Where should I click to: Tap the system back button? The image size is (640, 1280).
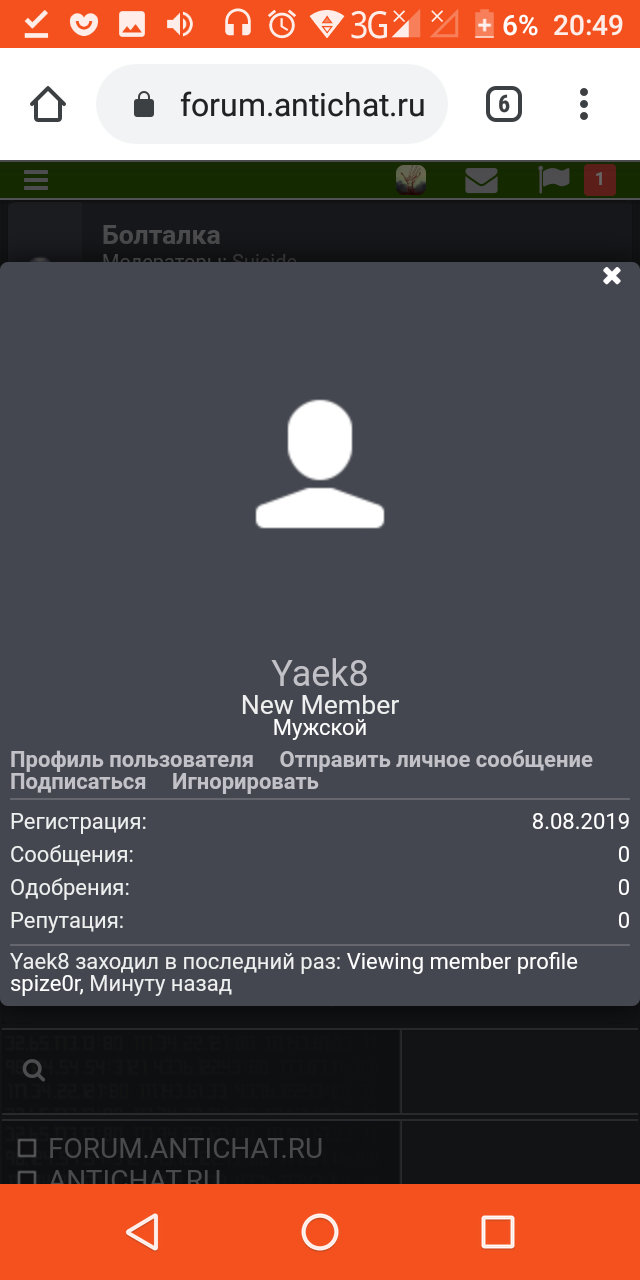(142, 1232)
